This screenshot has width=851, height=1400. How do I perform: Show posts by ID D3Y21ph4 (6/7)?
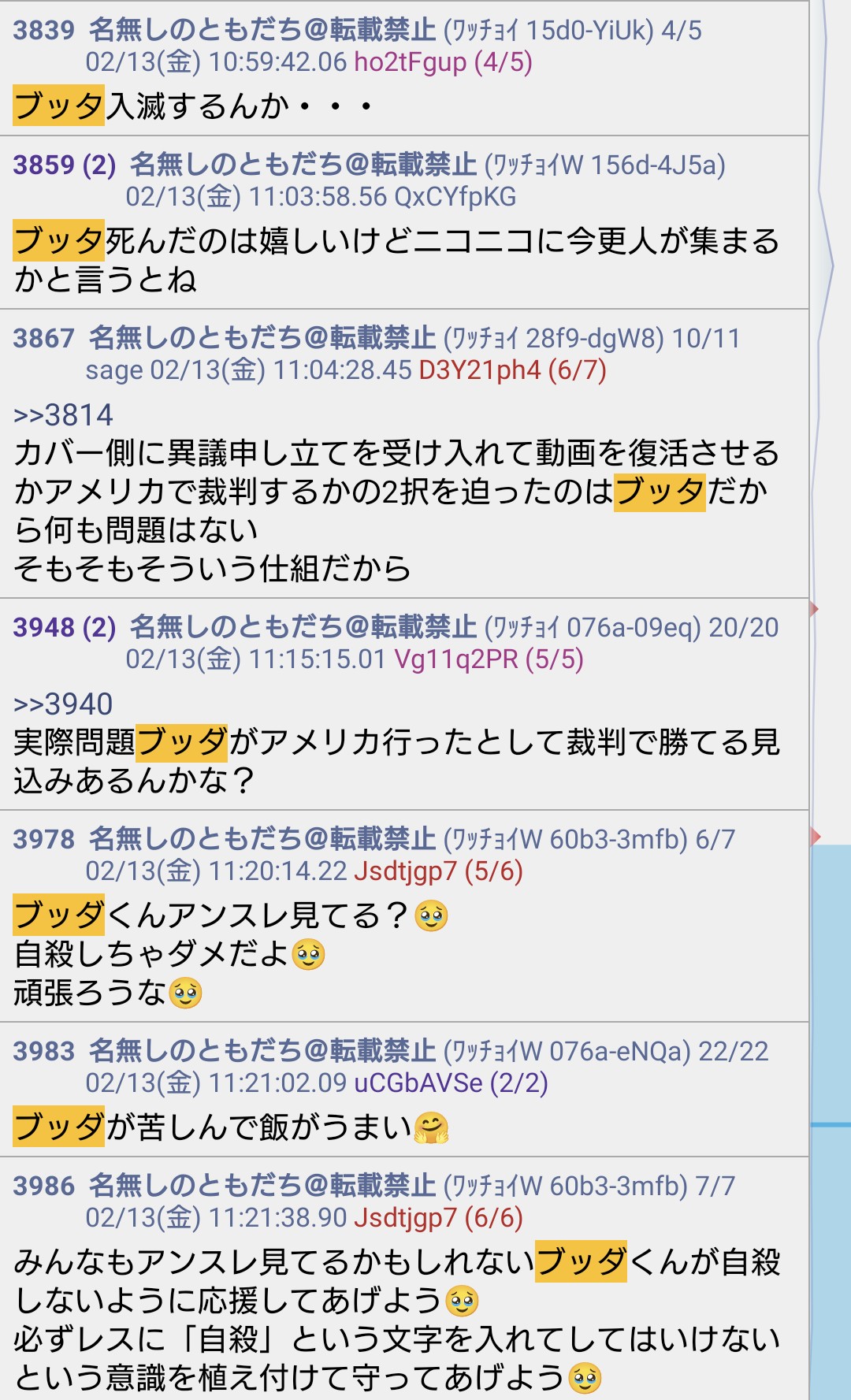512,370
